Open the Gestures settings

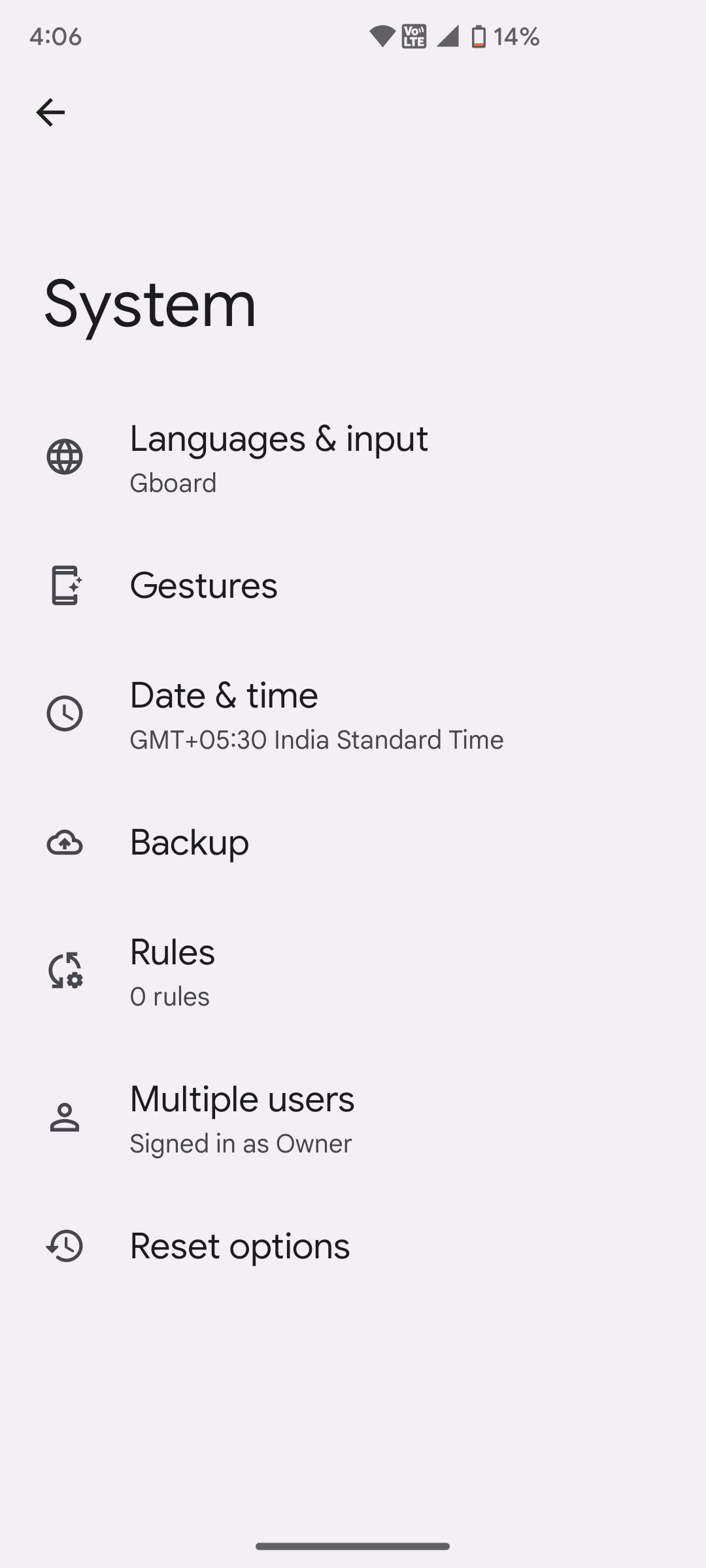tap(204, 585)
